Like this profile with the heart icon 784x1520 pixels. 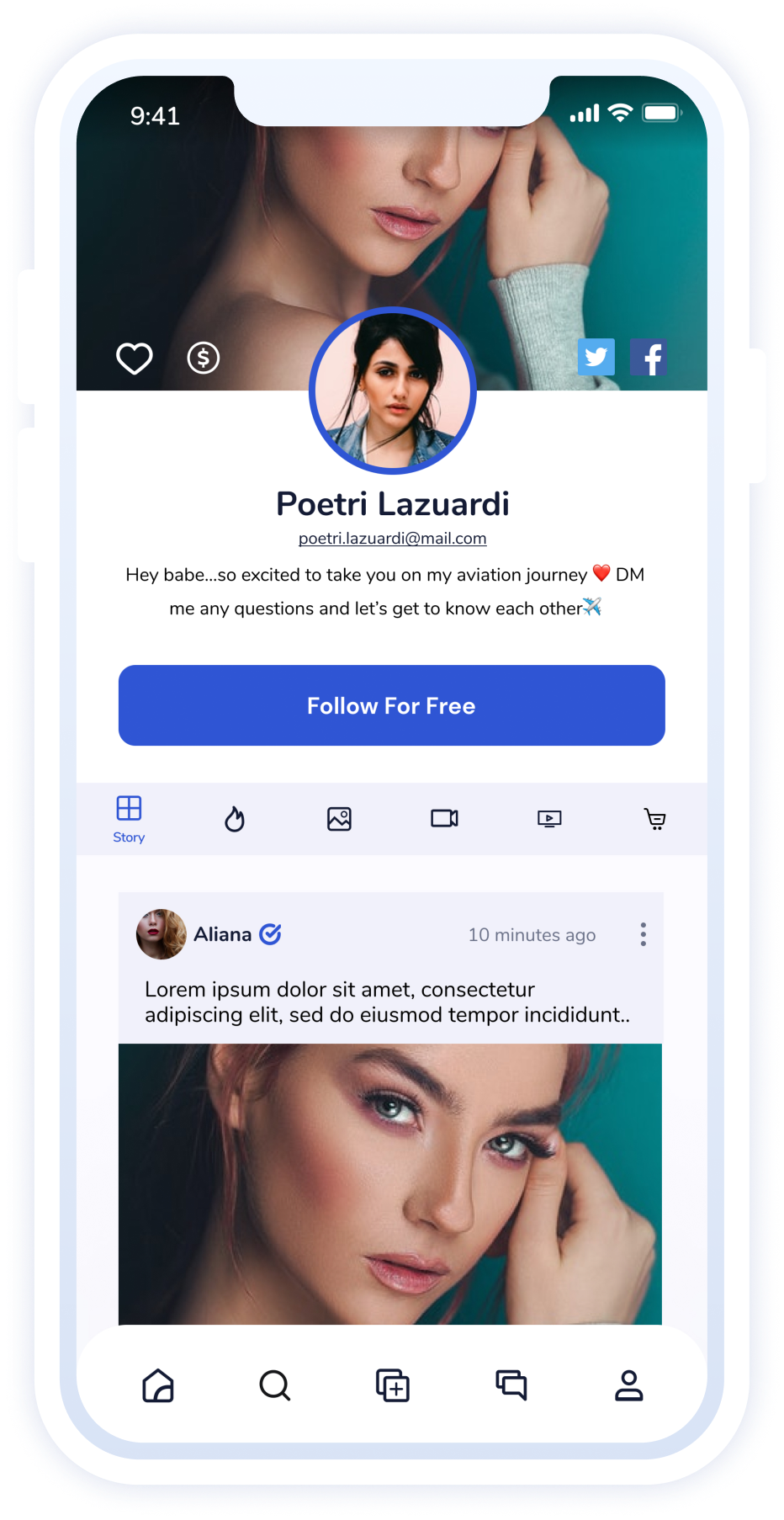[x=134, y=359]
